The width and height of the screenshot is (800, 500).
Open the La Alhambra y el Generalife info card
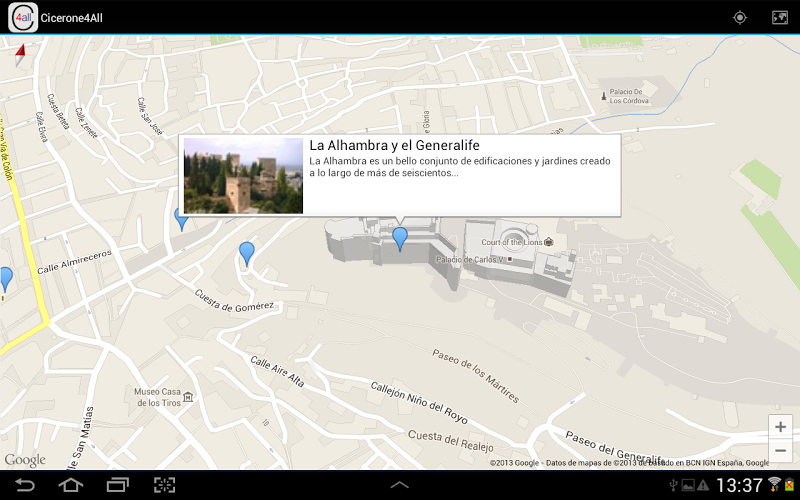tap(400, 175)
